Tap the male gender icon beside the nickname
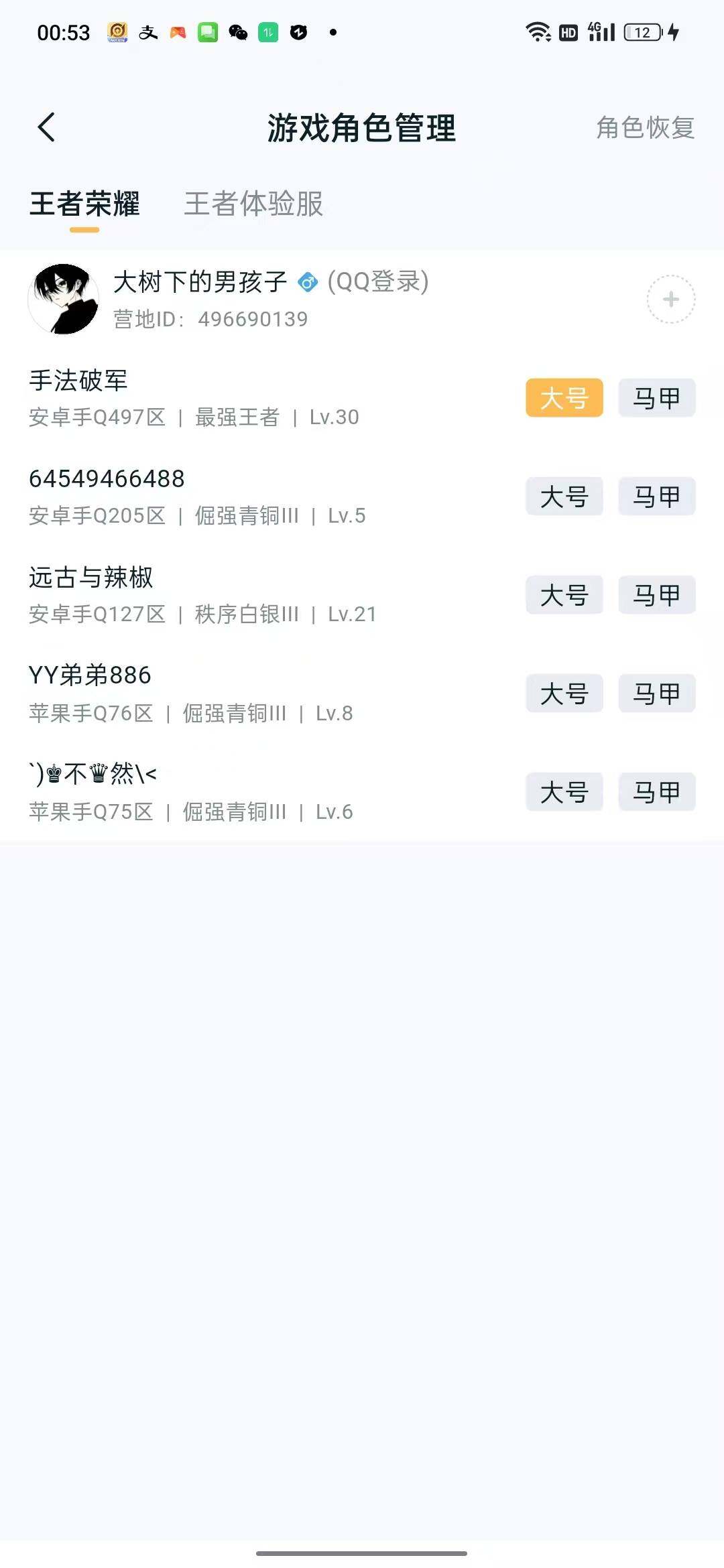Screen dimensions: 724x1568 tap(307, 283)
